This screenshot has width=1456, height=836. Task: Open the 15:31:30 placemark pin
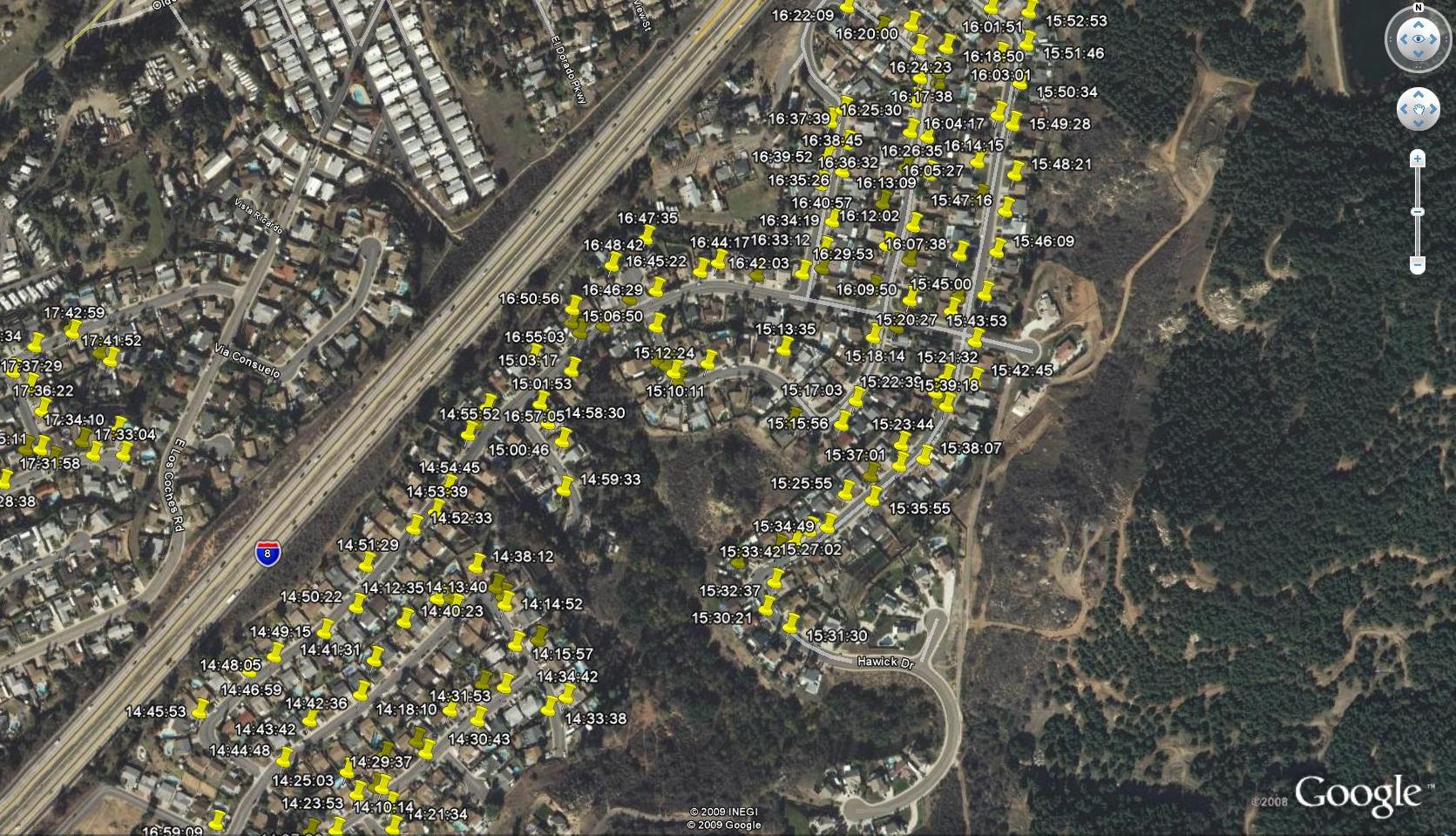[x=790, y=624]
